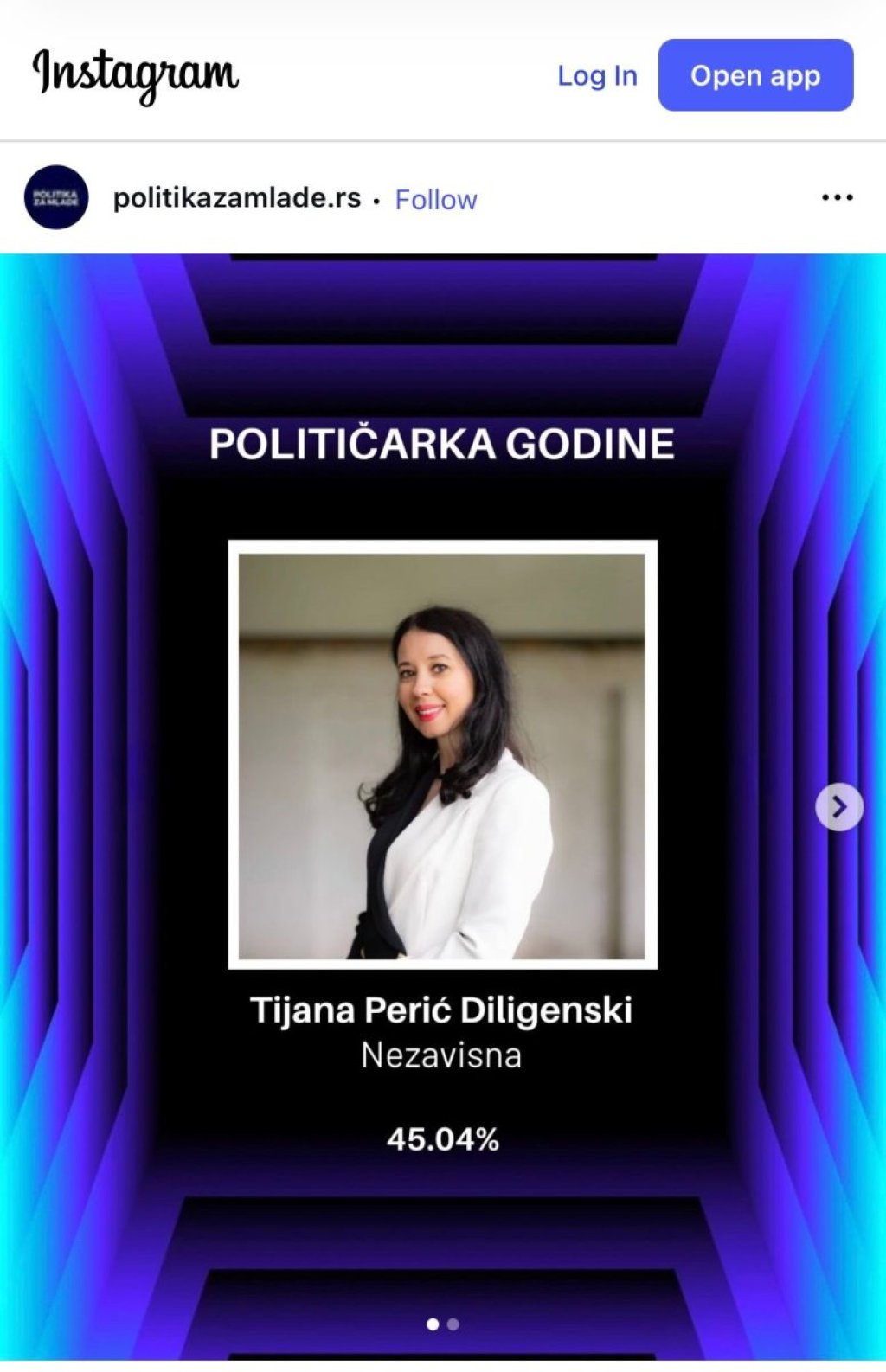Open the politikazamlade.rs profile picture

point(56,198)
